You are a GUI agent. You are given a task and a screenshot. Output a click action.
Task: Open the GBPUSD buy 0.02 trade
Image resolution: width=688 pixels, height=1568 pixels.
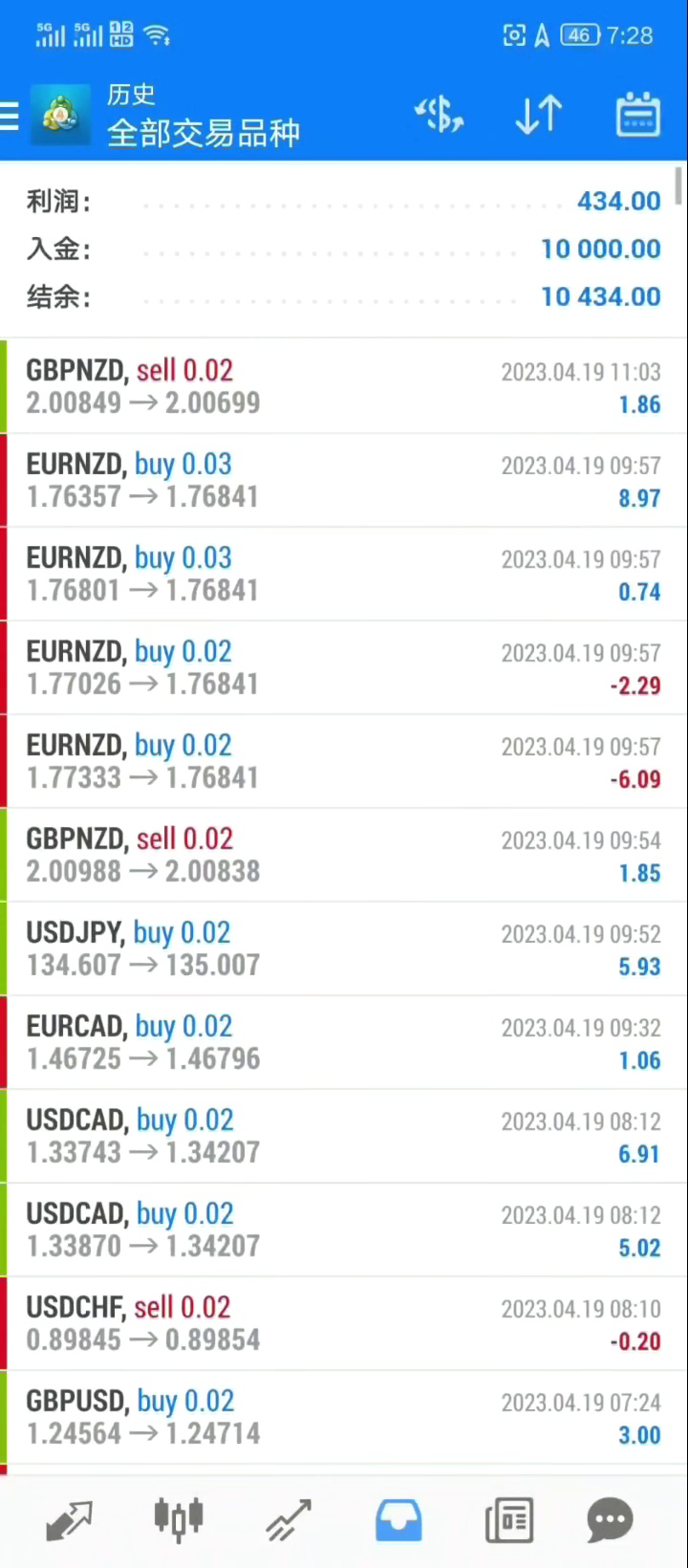pos(344,1417)
